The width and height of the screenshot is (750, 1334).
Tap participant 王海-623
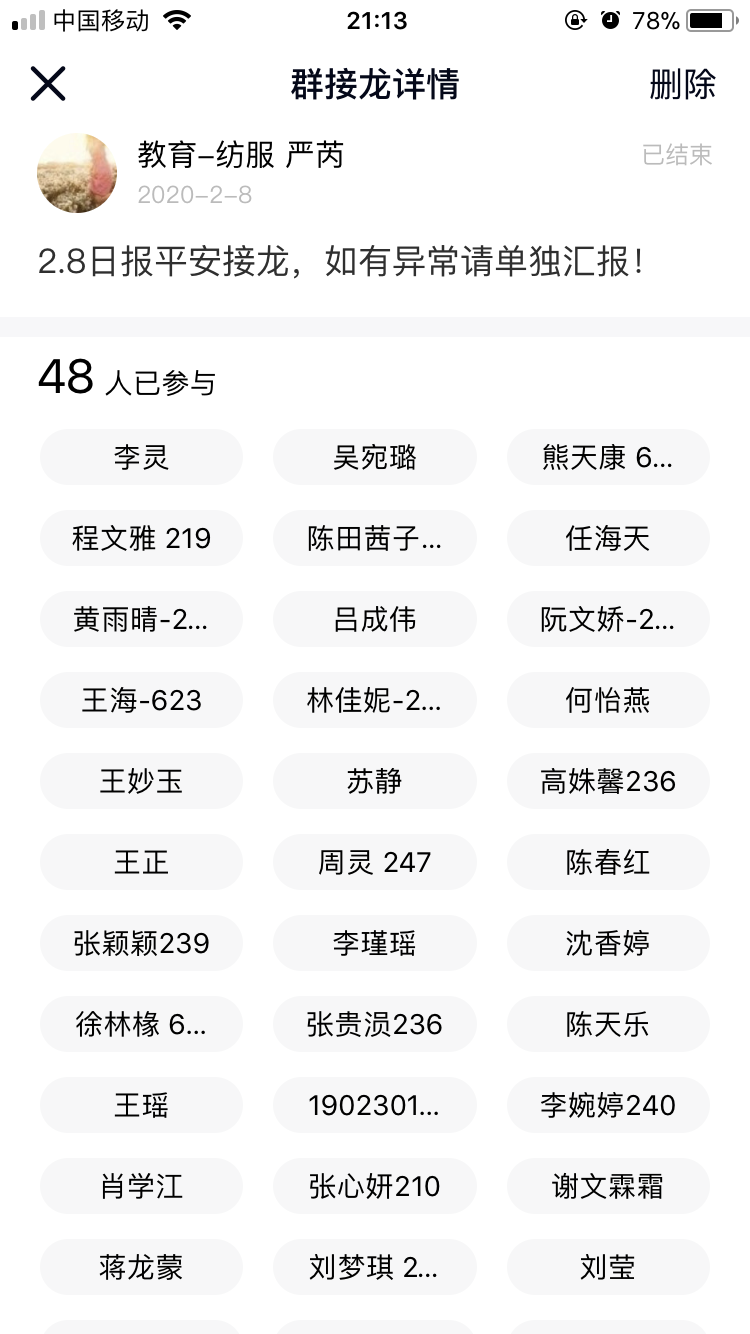[x=141, y=701]
